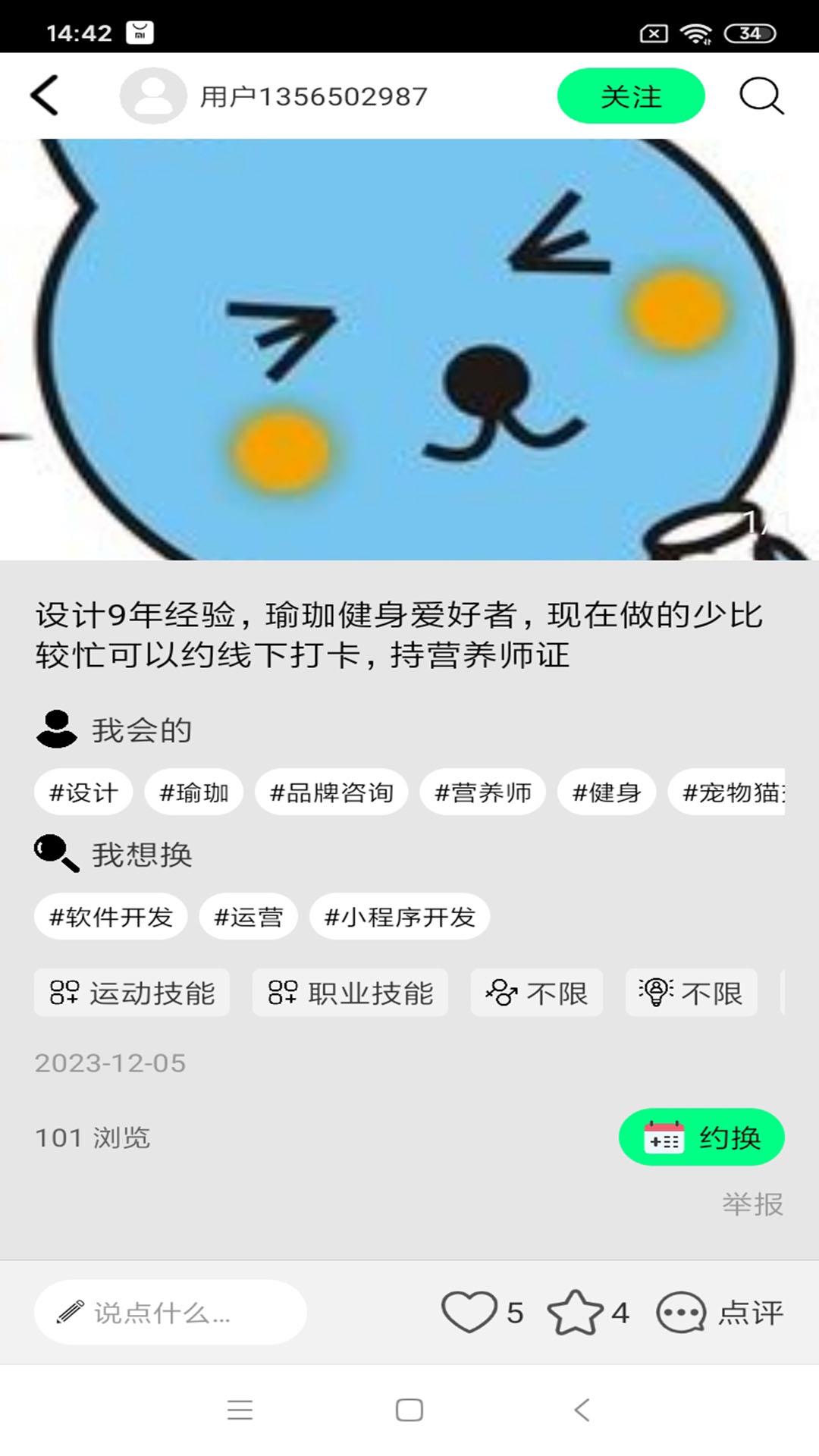Tap the 约换 appointment button
Screen dimensions: 819x1456
(x=701, y=1137)
